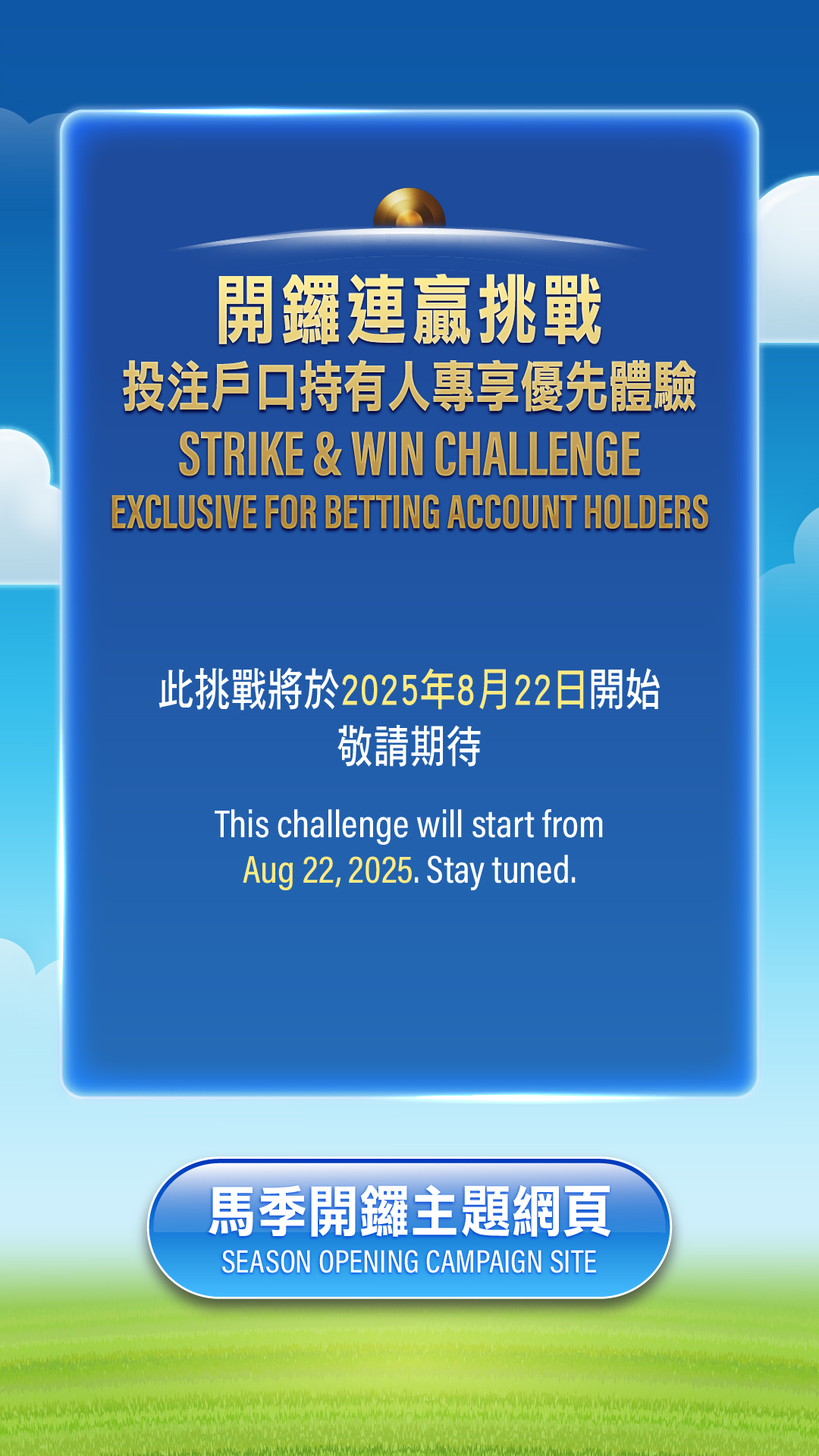Image resolution: width=819 pixels, height=1456 pixels.
Task: Open the Season Opening Campaign Site button
Action: [x=409, y=1228]
